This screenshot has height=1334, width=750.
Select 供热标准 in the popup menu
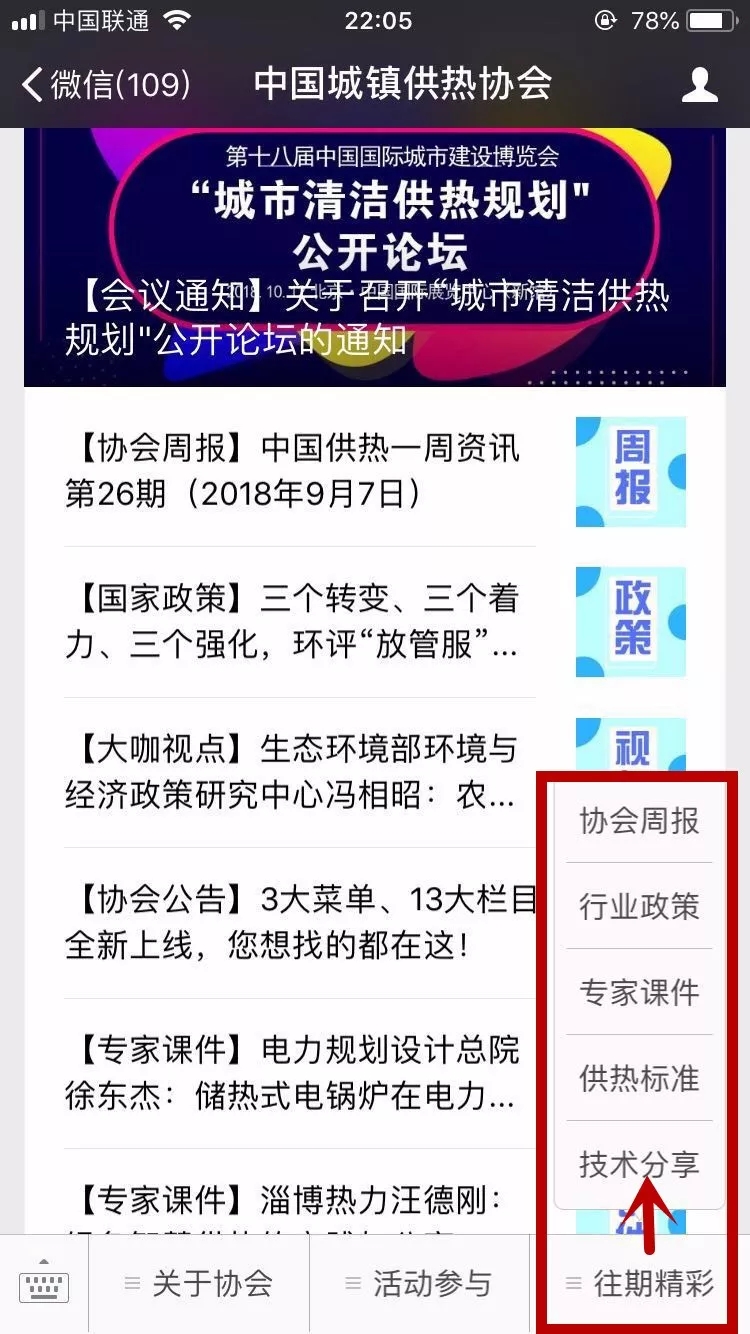pyautogui.click(x=639, y=1078)
